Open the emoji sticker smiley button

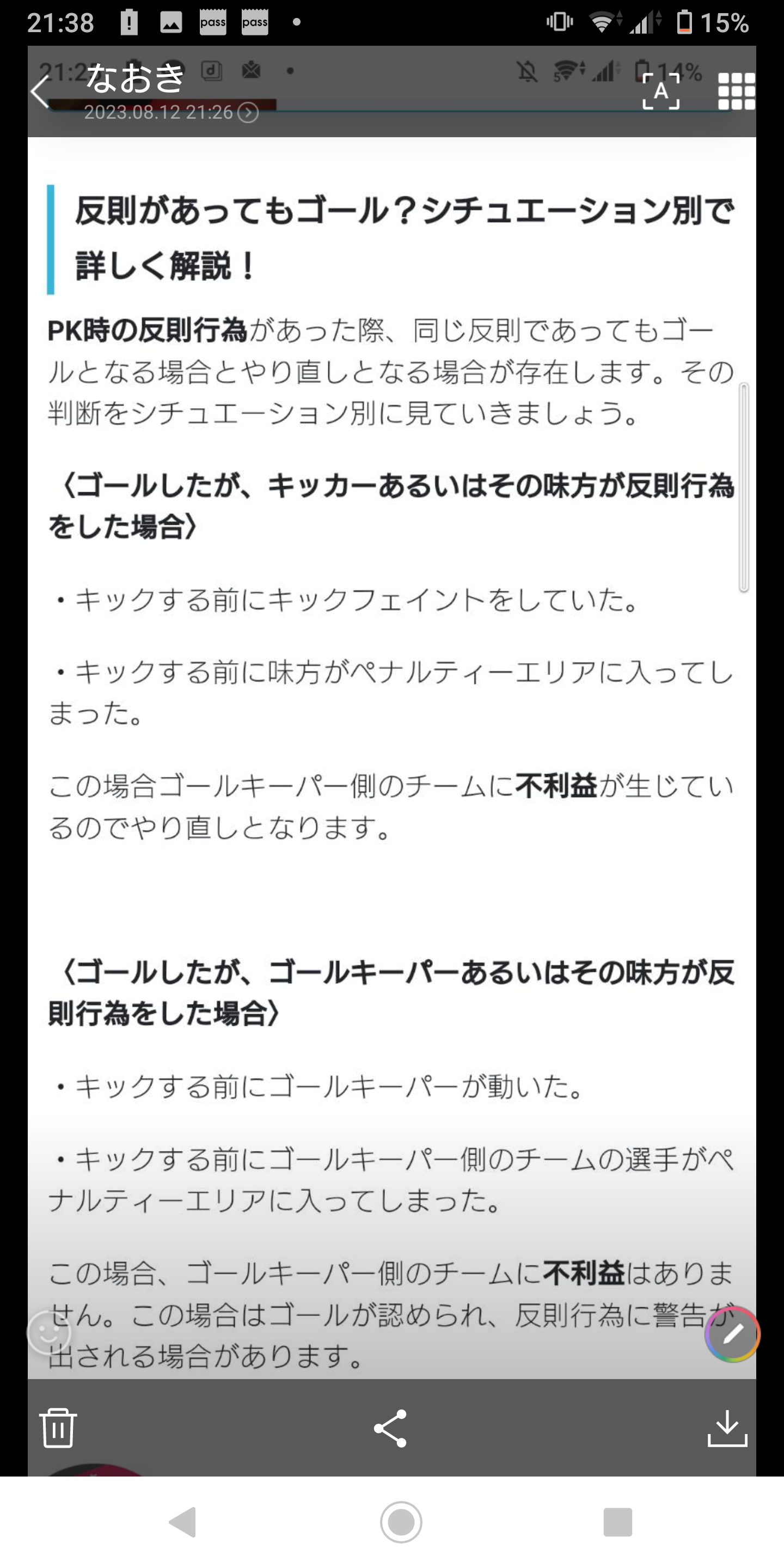pyautogui.click(x=50, y=1333)
